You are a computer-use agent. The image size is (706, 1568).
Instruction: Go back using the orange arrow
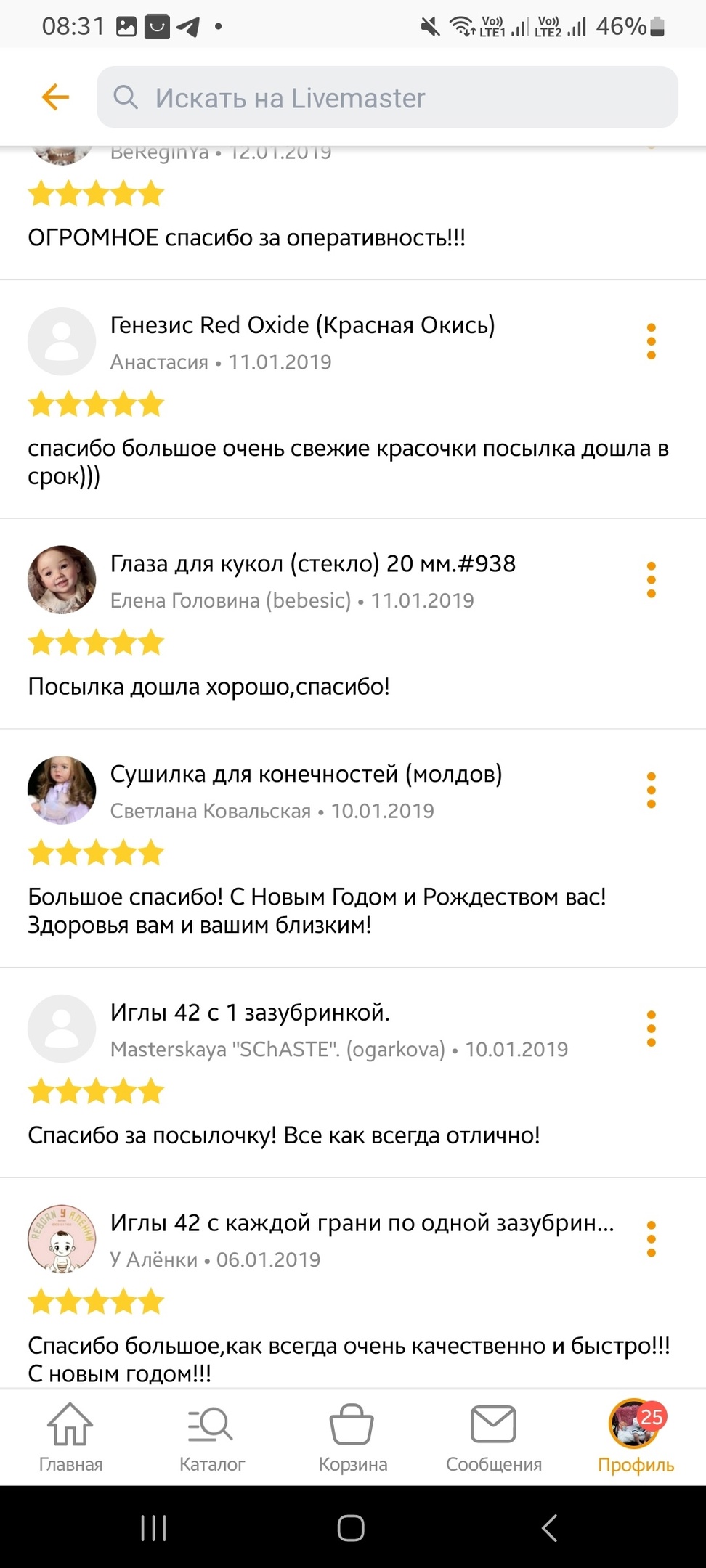click(x=55, y=97)
